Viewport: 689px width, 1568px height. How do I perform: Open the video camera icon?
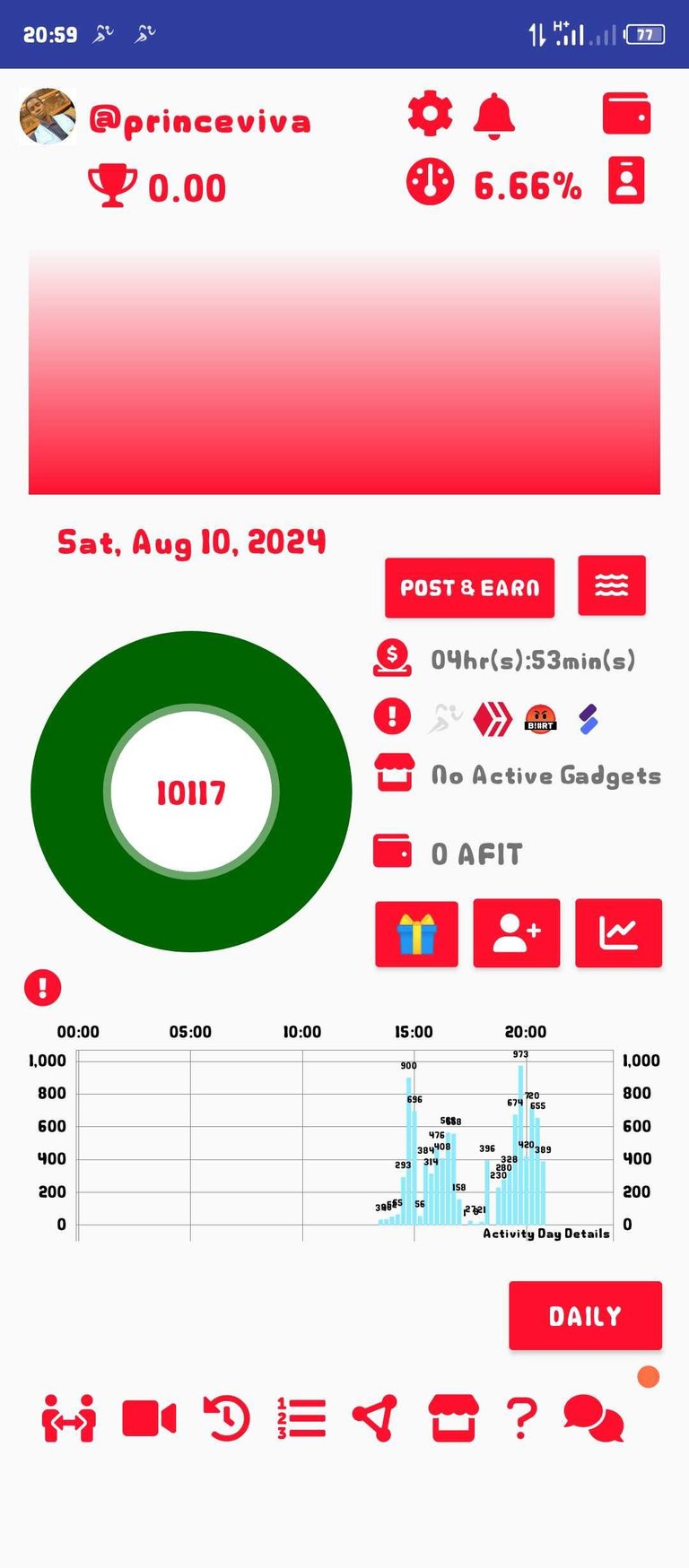pos(149,1419)
